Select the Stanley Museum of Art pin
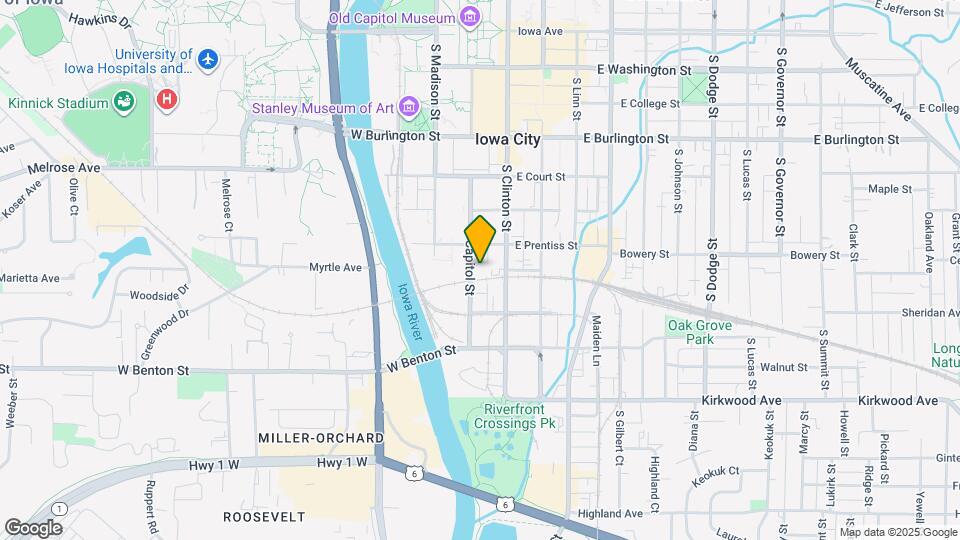 (408, 107)
